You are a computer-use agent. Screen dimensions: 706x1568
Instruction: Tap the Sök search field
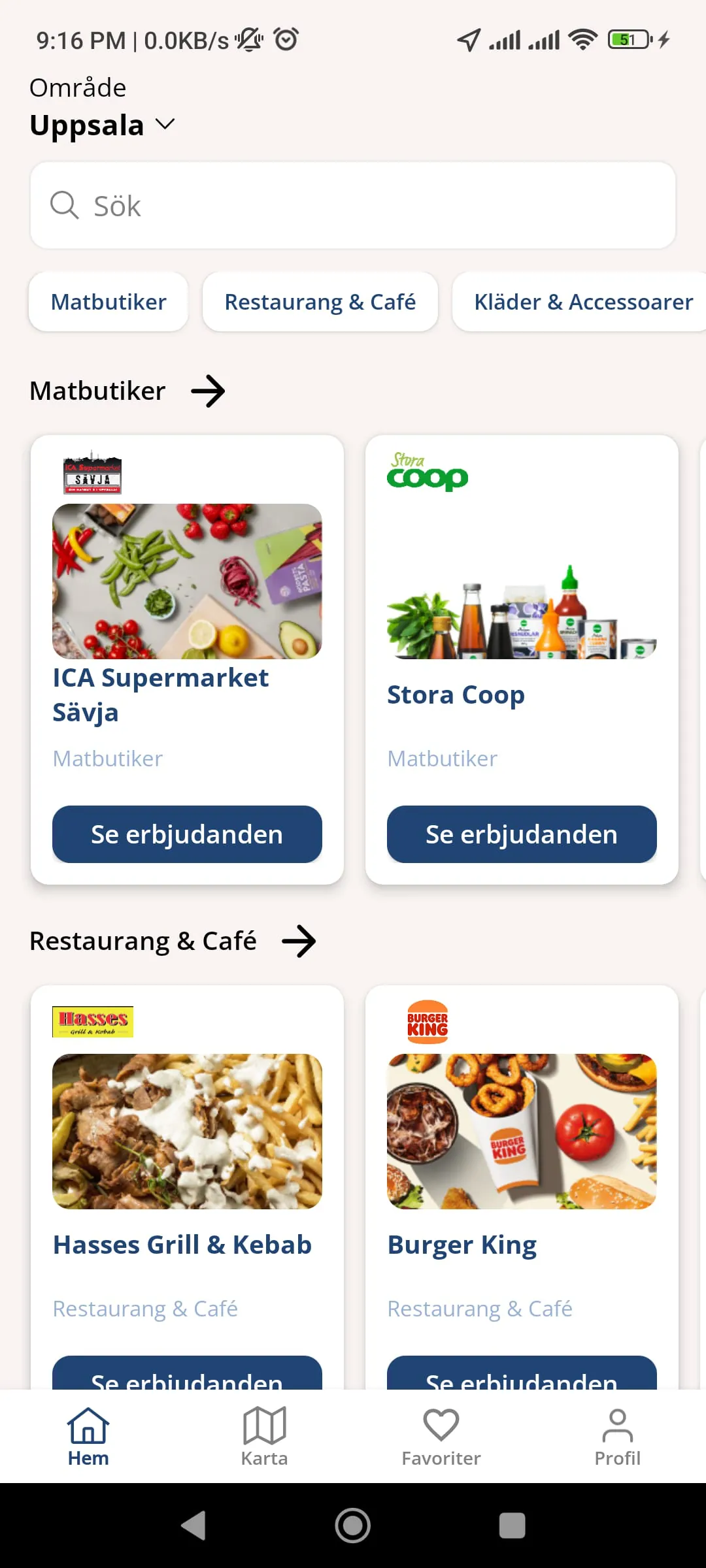pos(353,206)
